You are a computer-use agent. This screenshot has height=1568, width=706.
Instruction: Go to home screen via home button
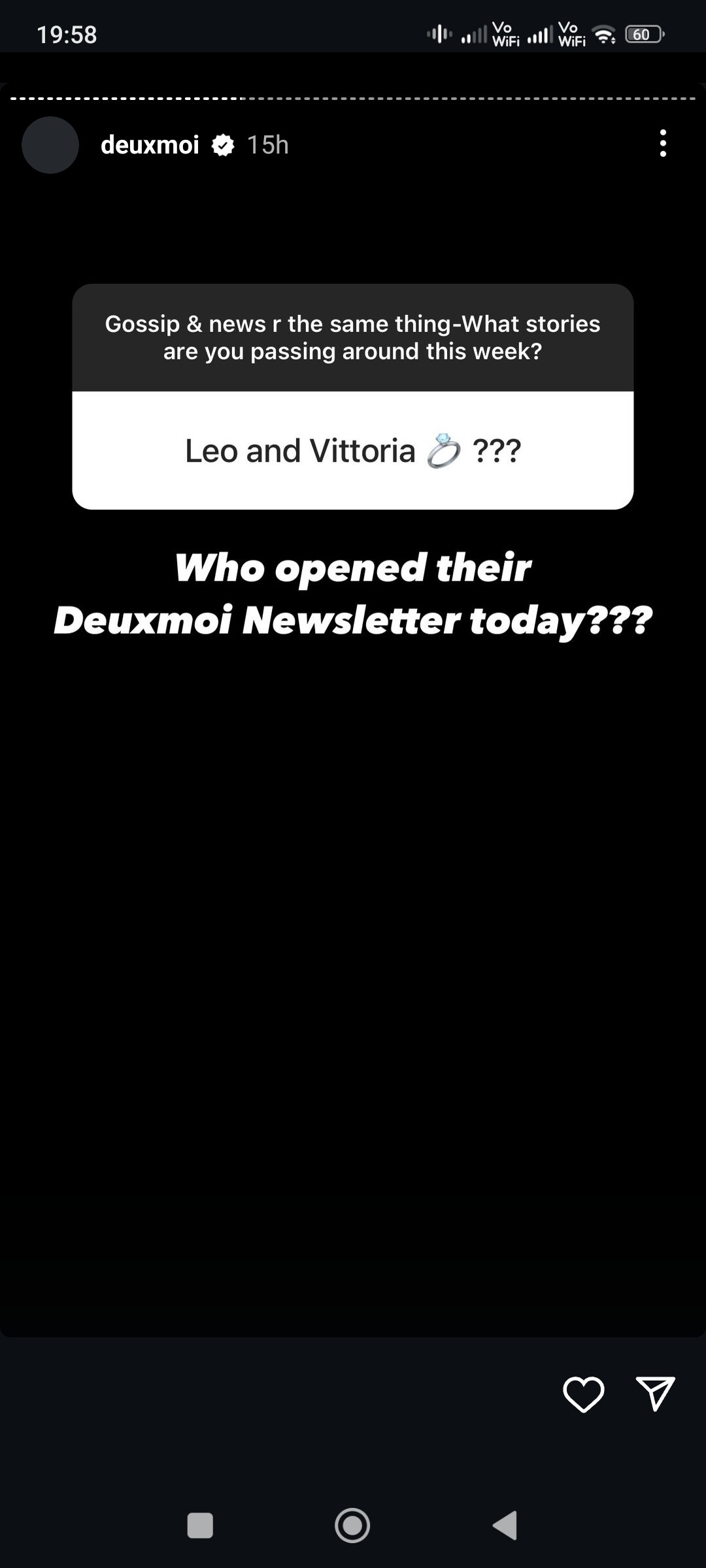coord(352,1526)
